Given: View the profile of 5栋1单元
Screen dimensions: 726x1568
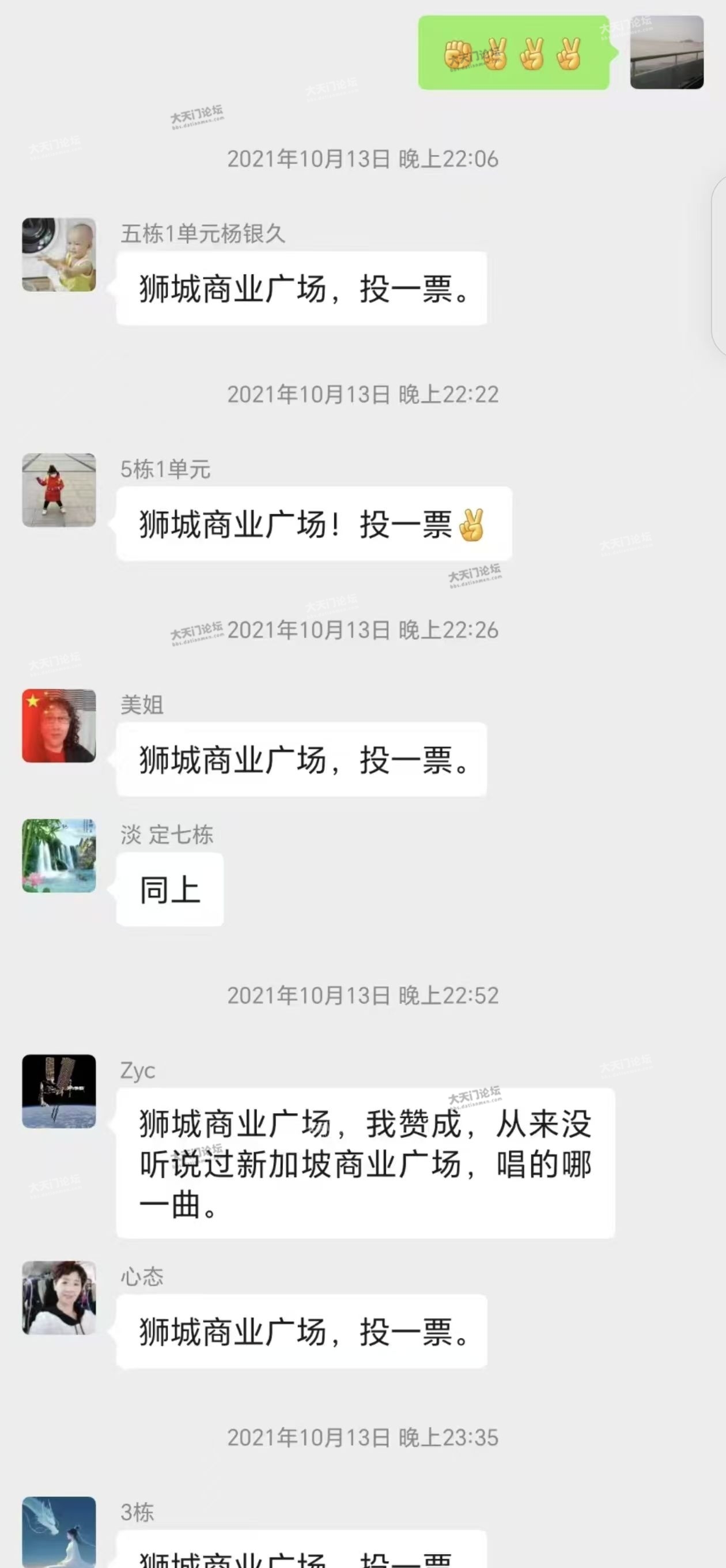Looking at the screenshot, I should pos(59,490).
